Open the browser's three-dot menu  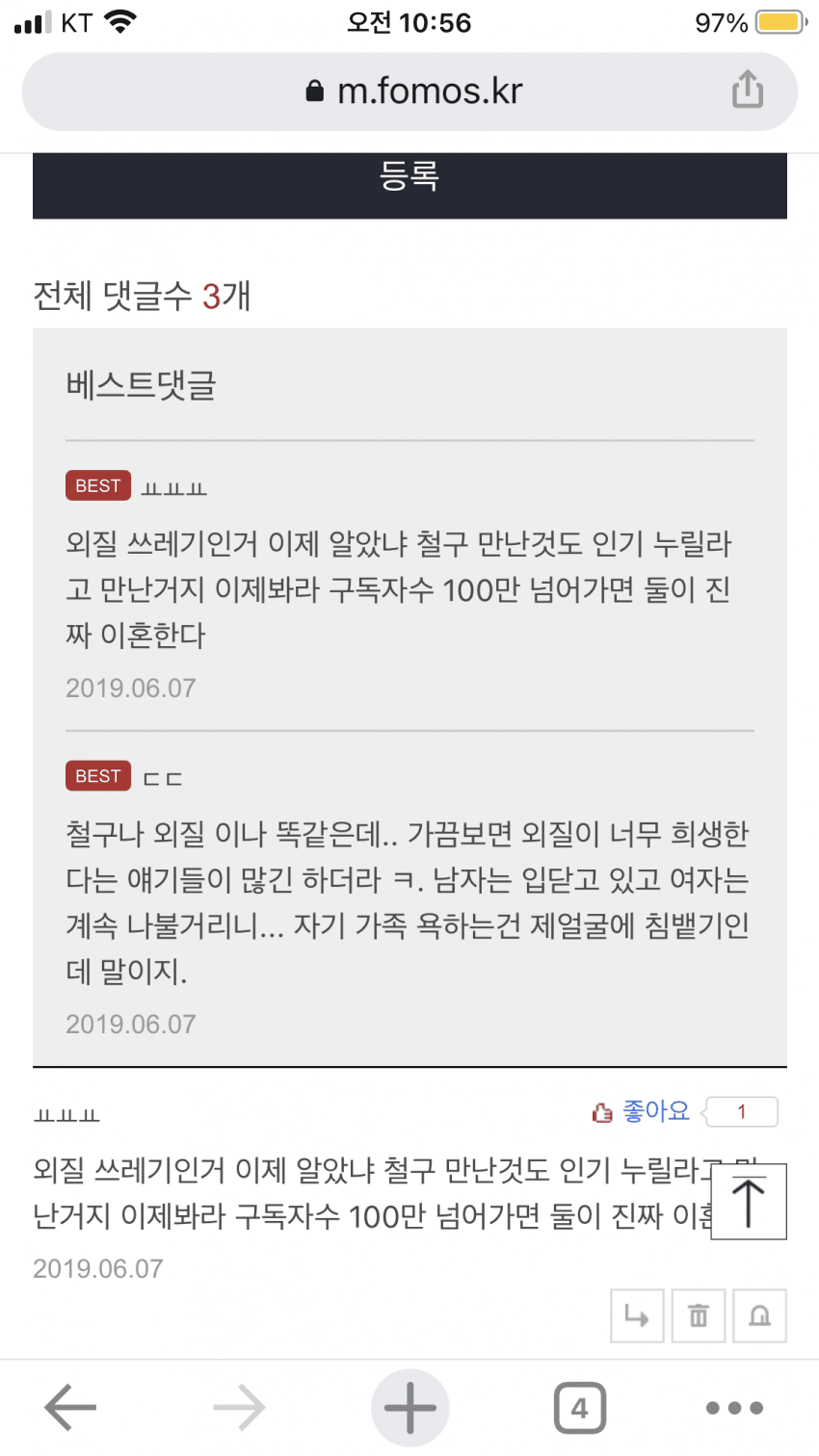pos(734,1407)
